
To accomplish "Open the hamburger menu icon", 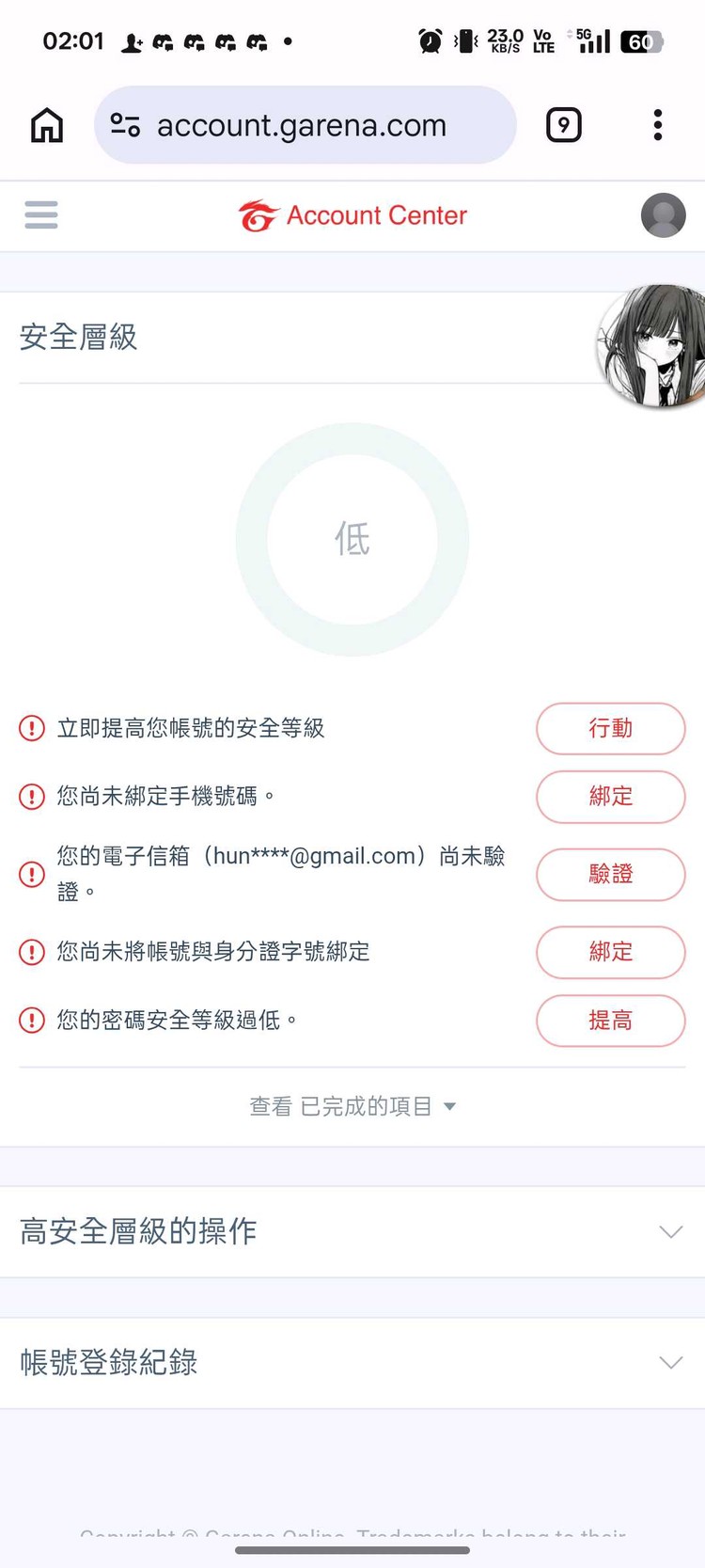I will (x=41, y=215).
